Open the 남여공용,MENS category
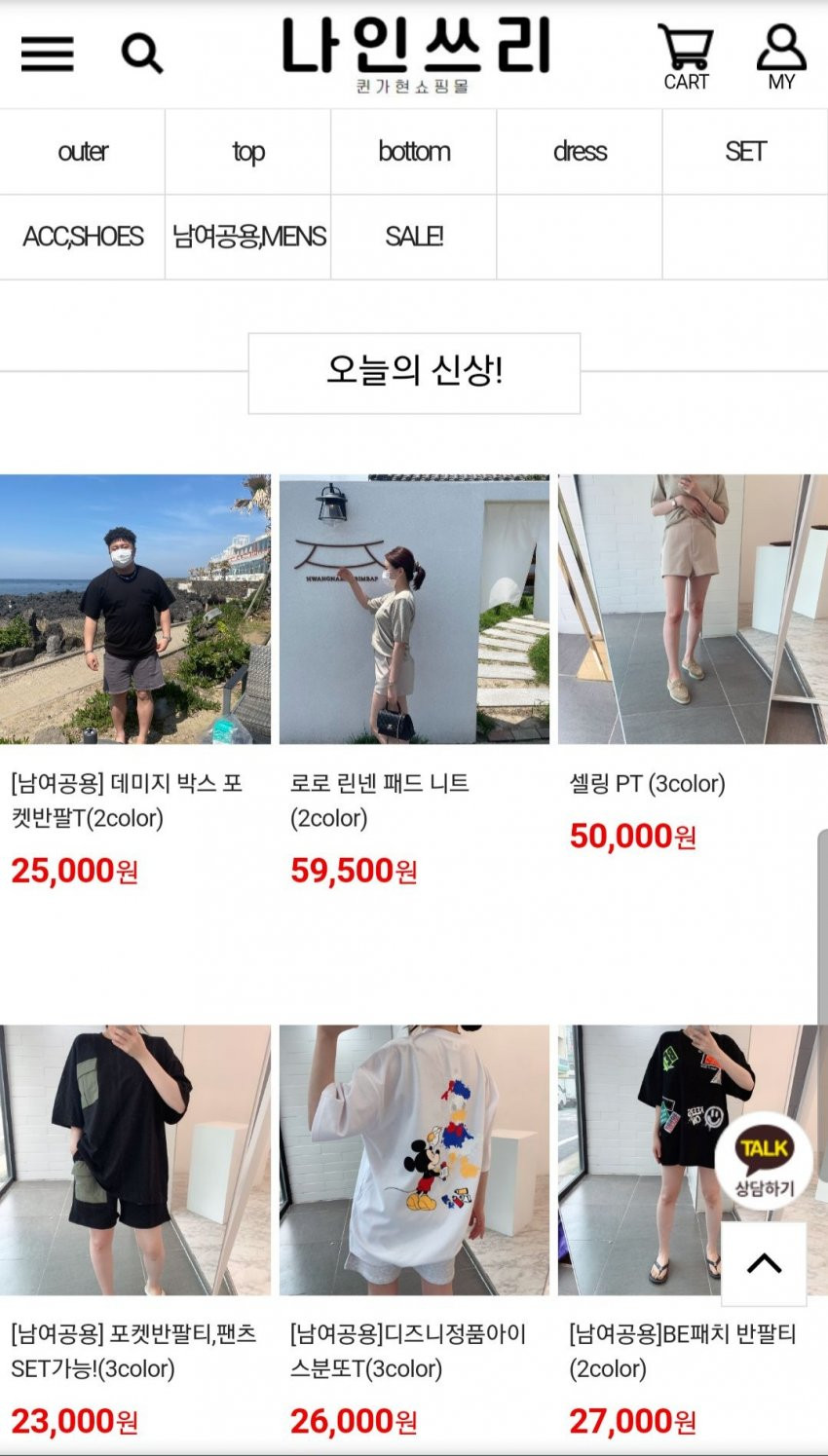Screen dimensions: 828x1456 point(248,237)
